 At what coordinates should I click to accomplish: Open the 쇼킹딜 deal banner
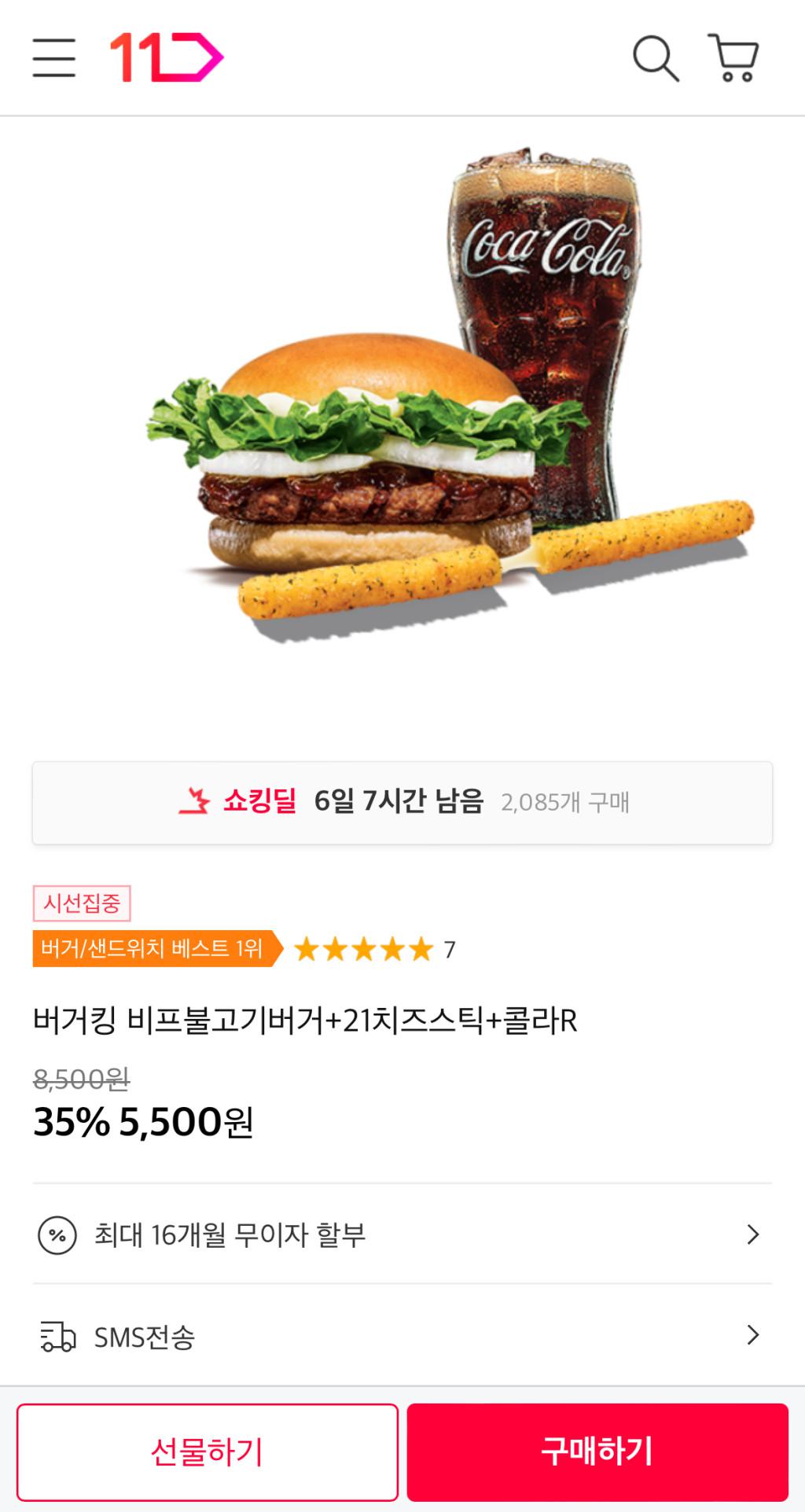(402, 803)
